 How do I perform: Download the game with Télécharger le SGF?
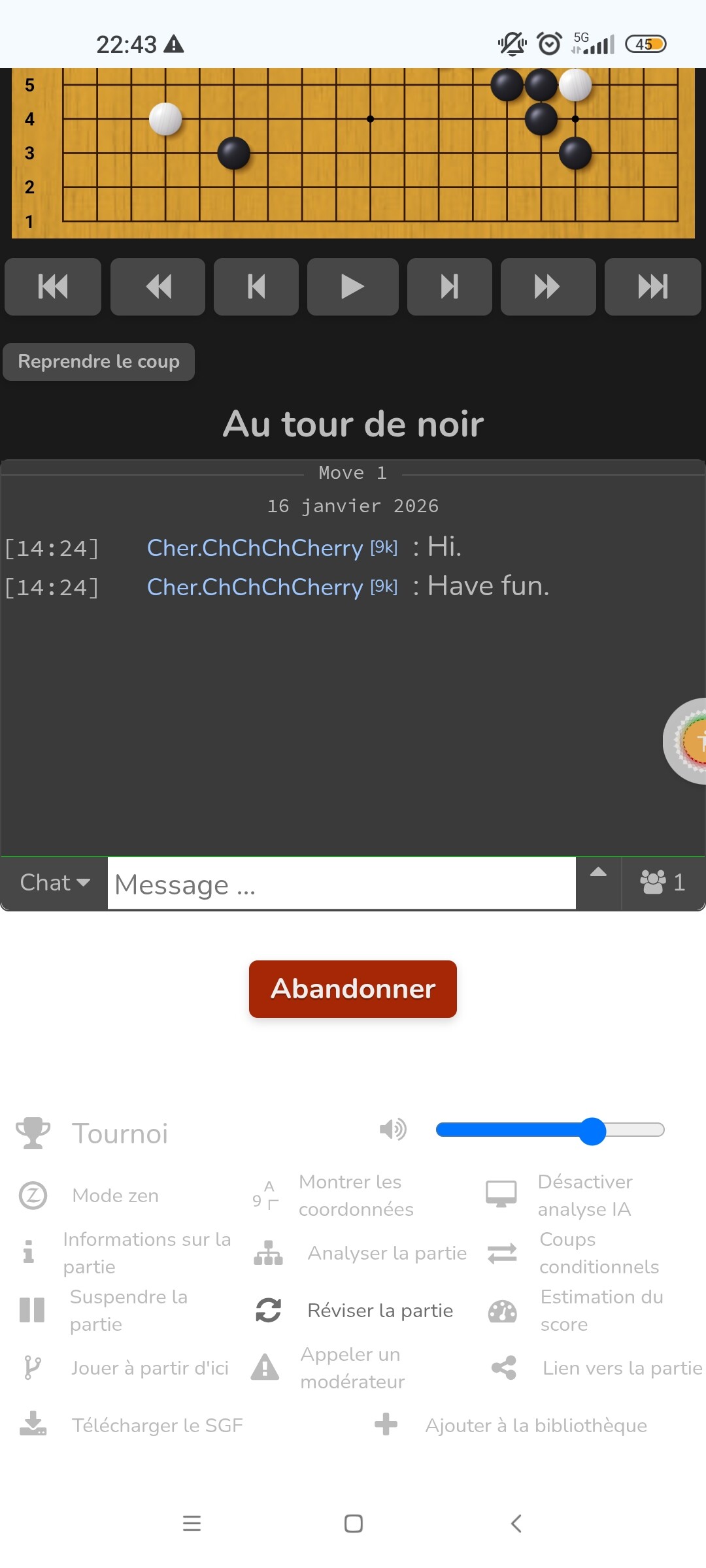[x=157, y=1426]
